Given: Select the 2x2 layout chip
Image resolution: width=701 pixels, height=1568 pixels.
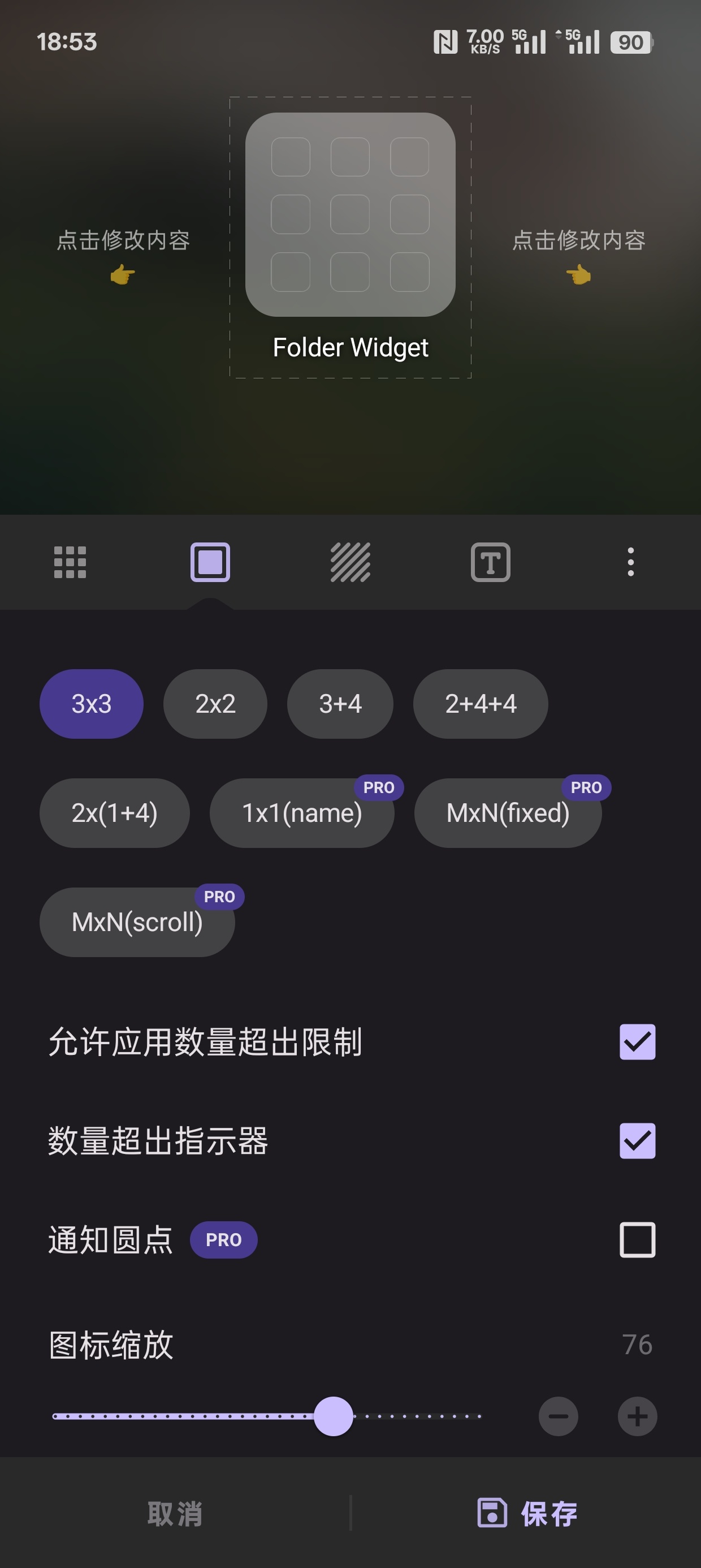Looking at the screenshot, I should tap(215, 704).
